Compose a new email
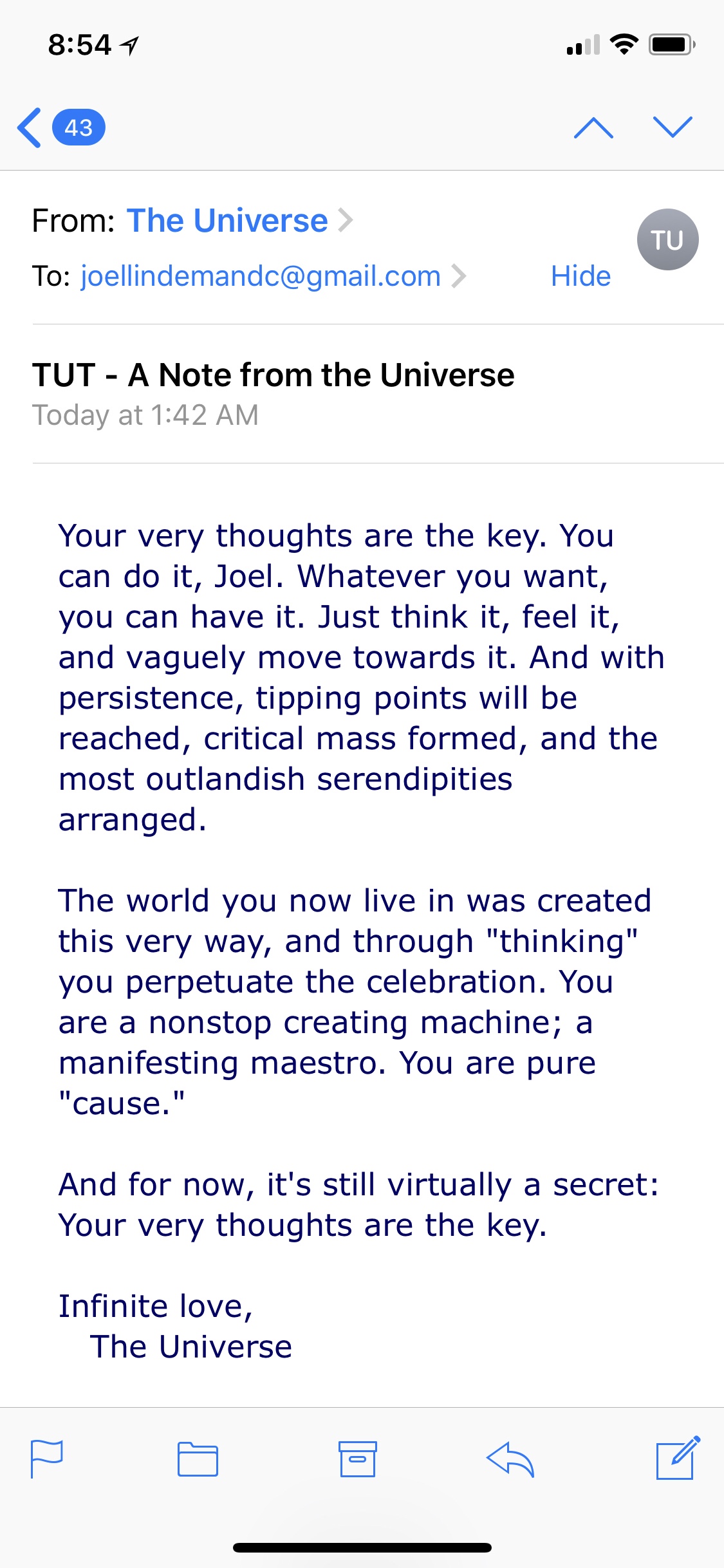 pos(677,1459)
